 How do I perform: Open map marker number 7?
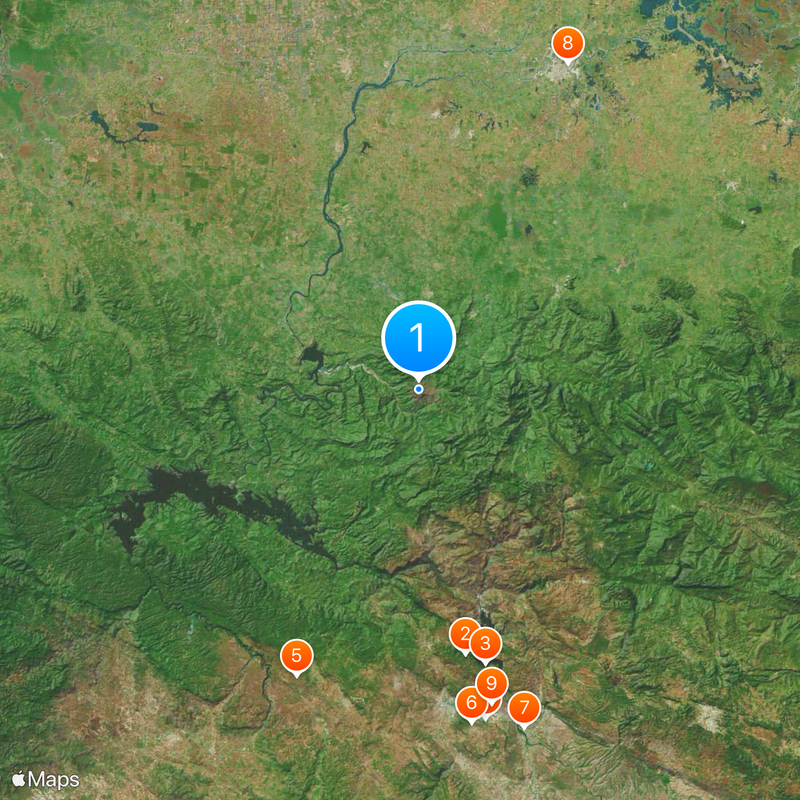[x=523, y=708]
